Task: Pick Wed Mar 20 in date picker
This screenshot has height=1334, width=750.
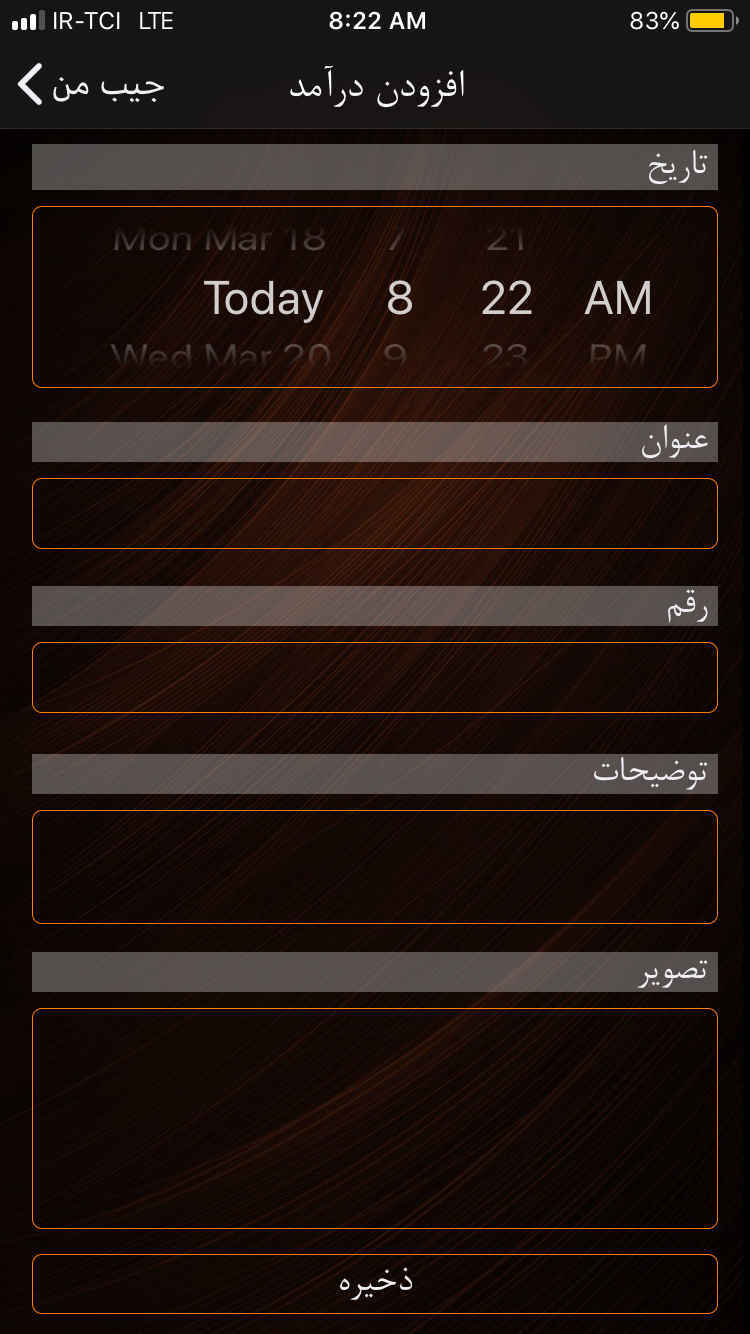Action: [x=220, y=357]
